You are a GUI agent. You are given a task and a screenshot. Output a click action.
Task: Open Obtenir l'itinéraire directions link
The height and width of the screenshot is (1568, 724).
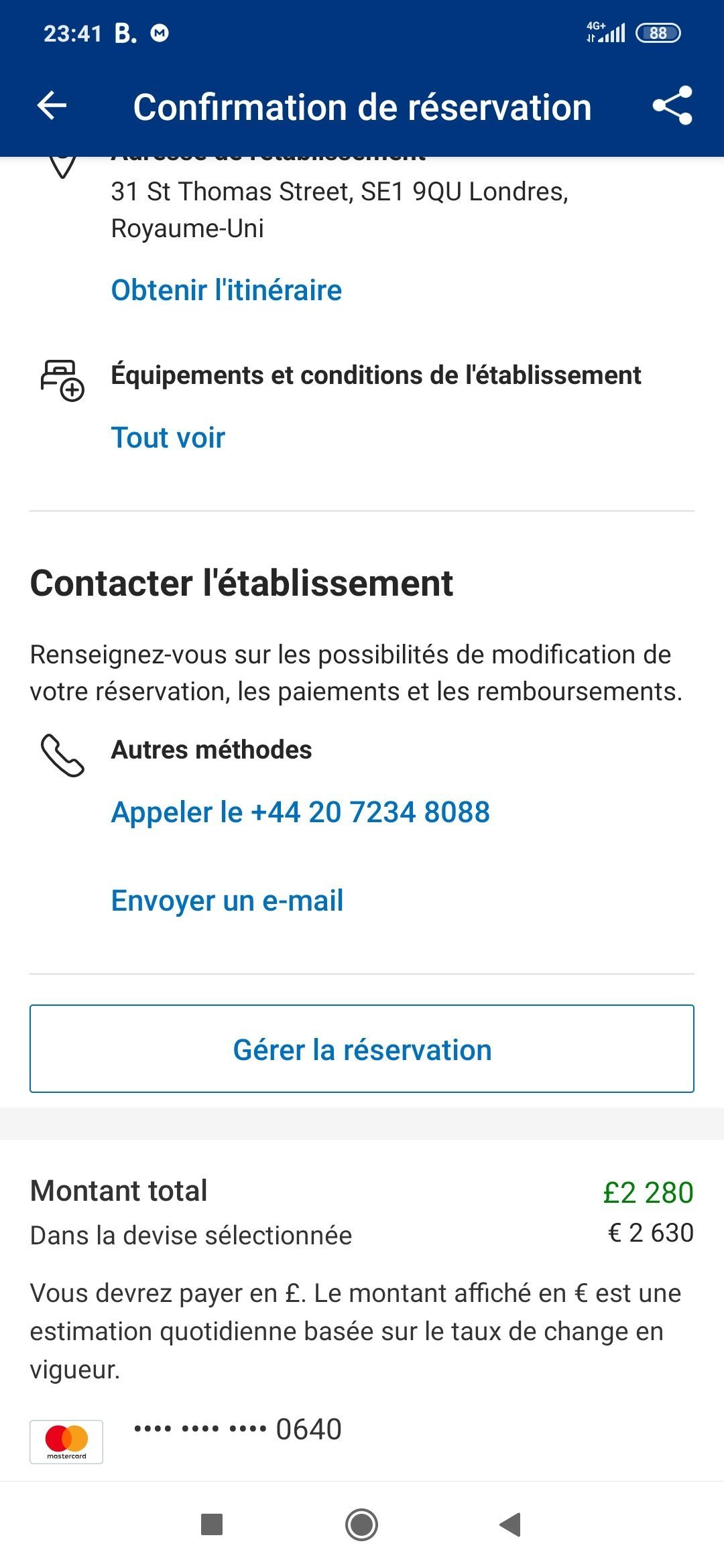[227, 290]
